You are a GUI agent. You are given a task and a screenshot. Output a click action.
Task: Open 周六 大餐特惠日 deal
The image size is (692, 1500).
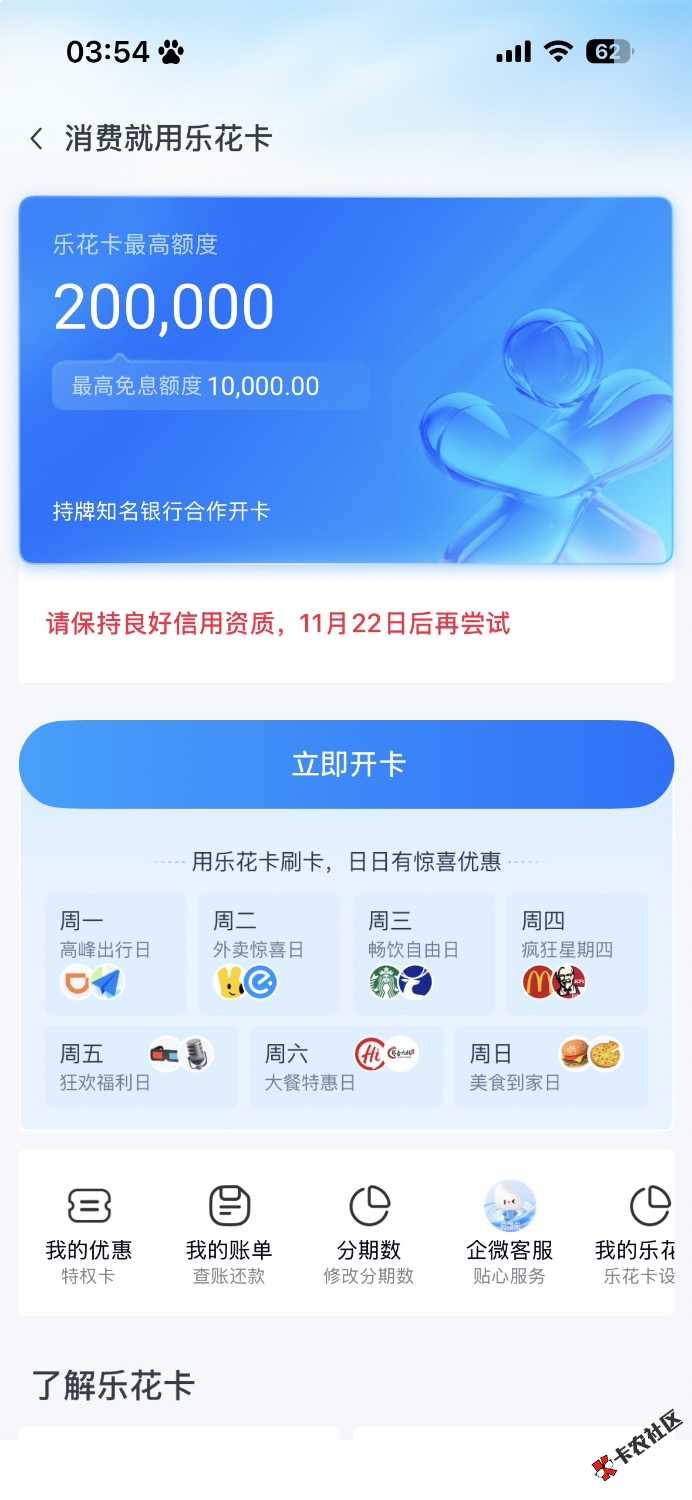coord(346,1066)
